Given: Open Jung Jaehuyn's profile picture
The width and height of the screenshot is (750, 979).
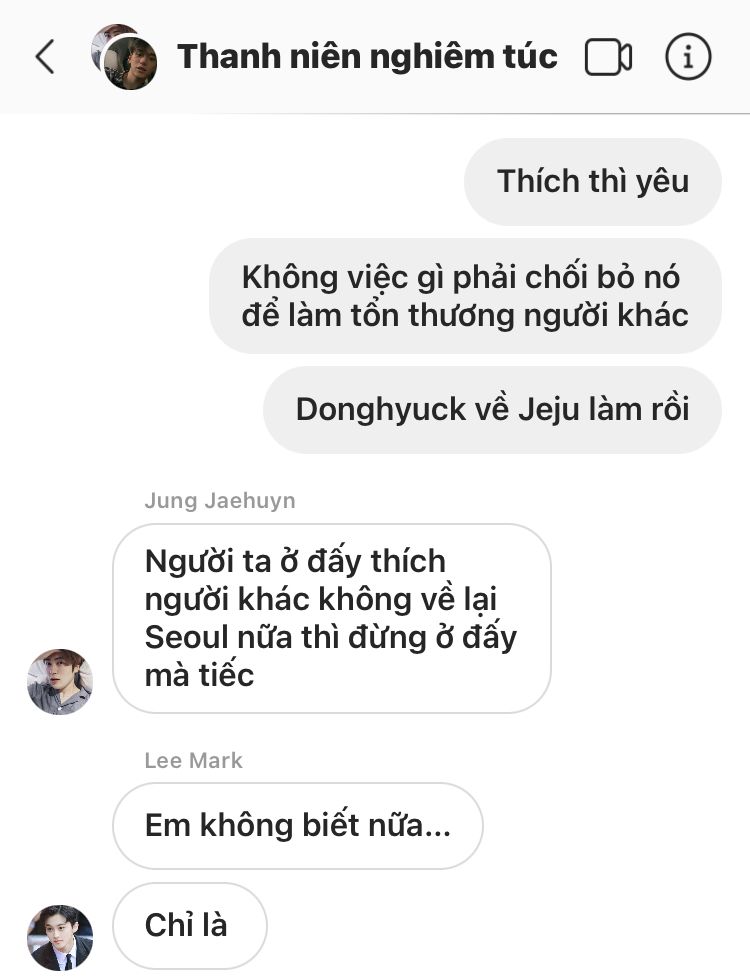Looking at the screenshot, I should tap(59, 682).
